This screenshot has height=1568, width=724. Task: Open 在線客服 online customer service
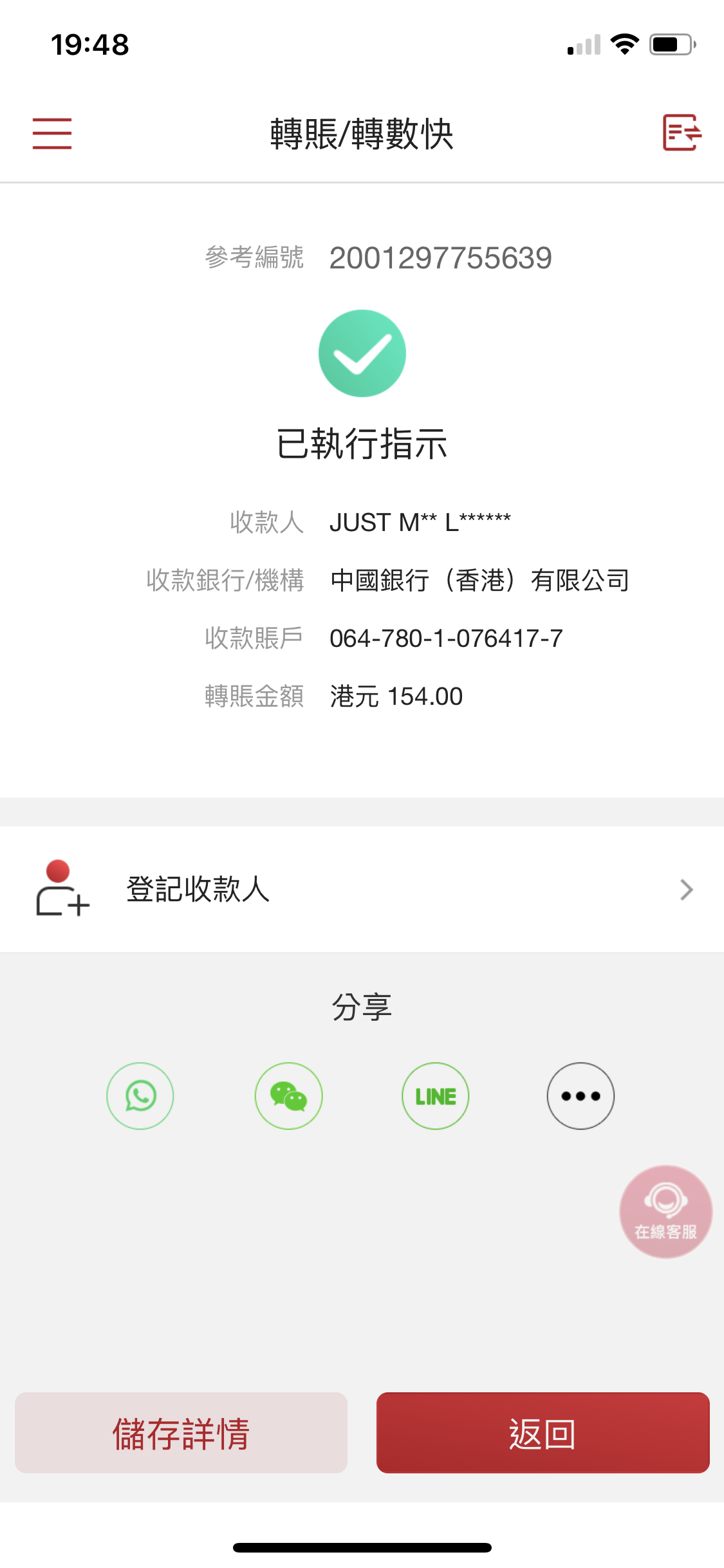[666, 1211]
